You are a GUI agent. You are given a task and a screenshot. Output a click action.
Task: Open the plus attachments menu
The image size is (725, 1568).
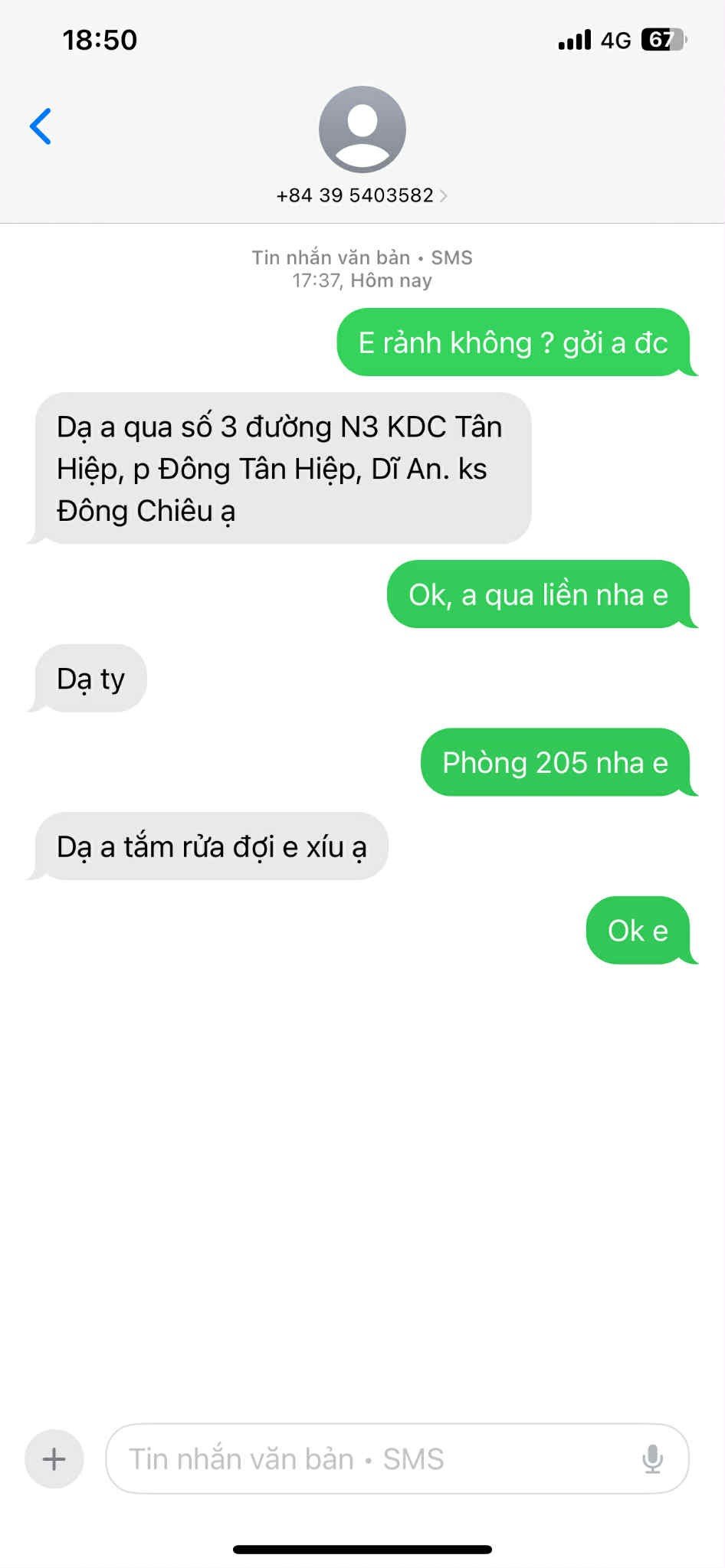tap(54, 1458)
